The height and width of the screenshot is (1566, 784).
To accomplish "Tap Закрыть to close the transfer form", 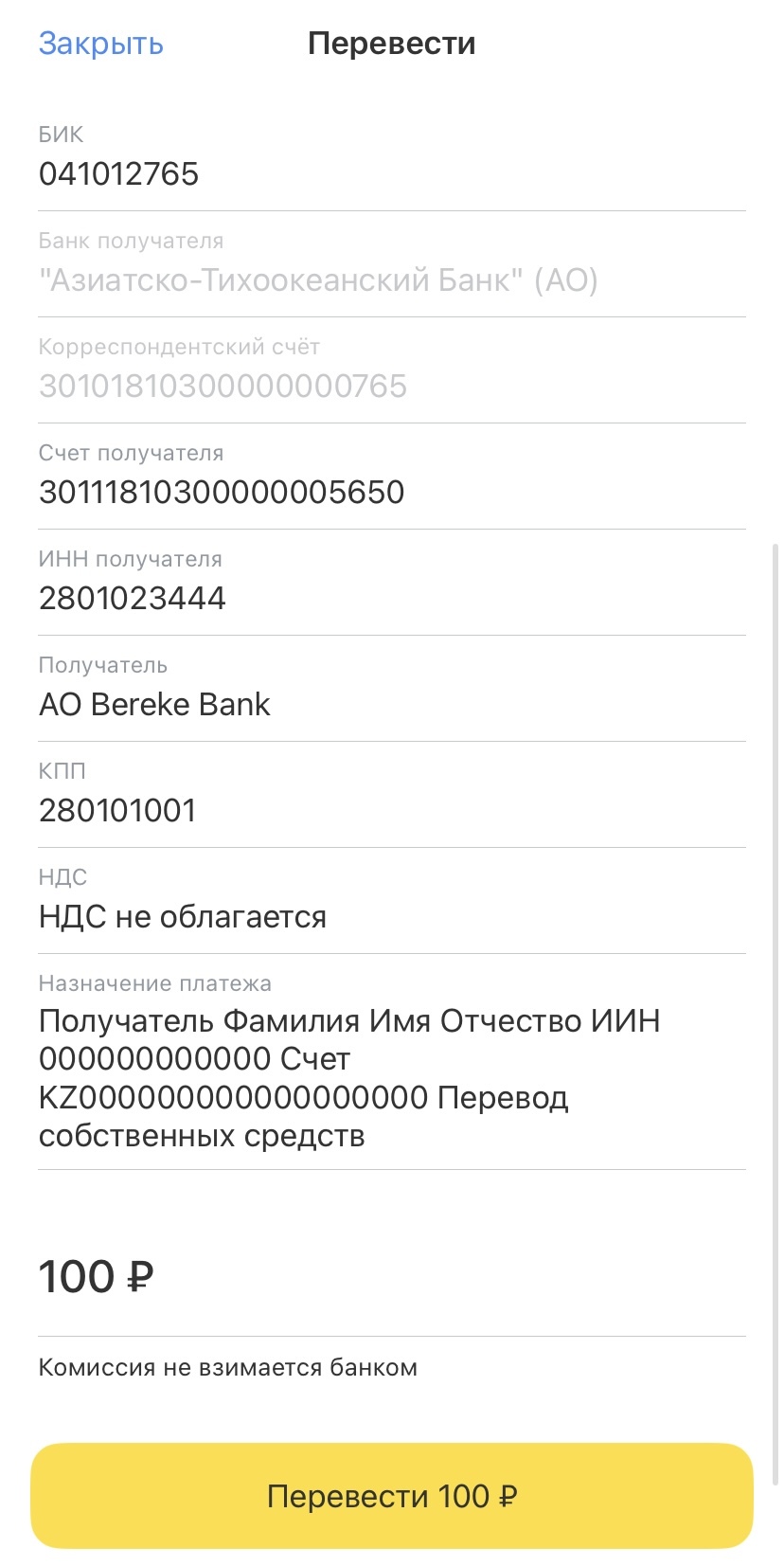I will coord(100,44).
